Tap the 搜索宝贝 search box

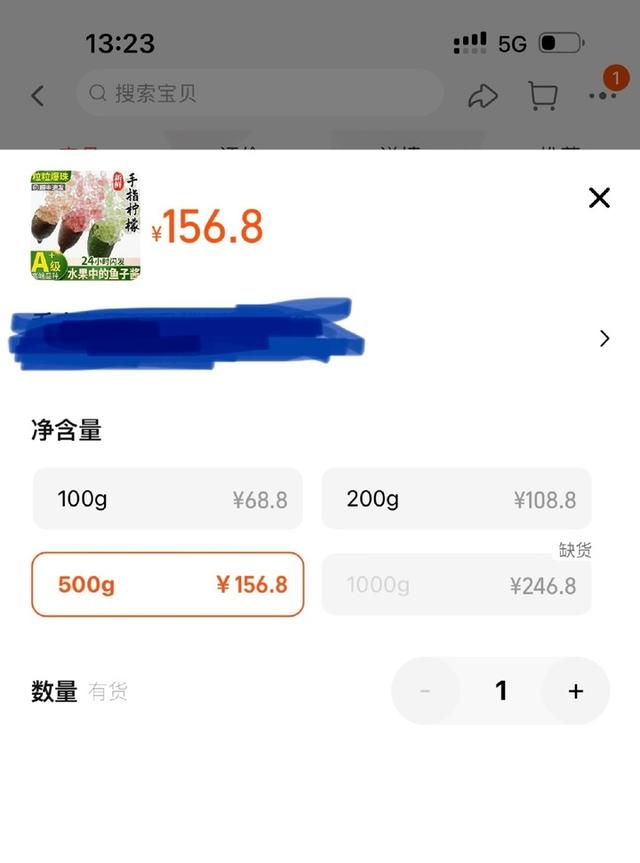point(258,94)
